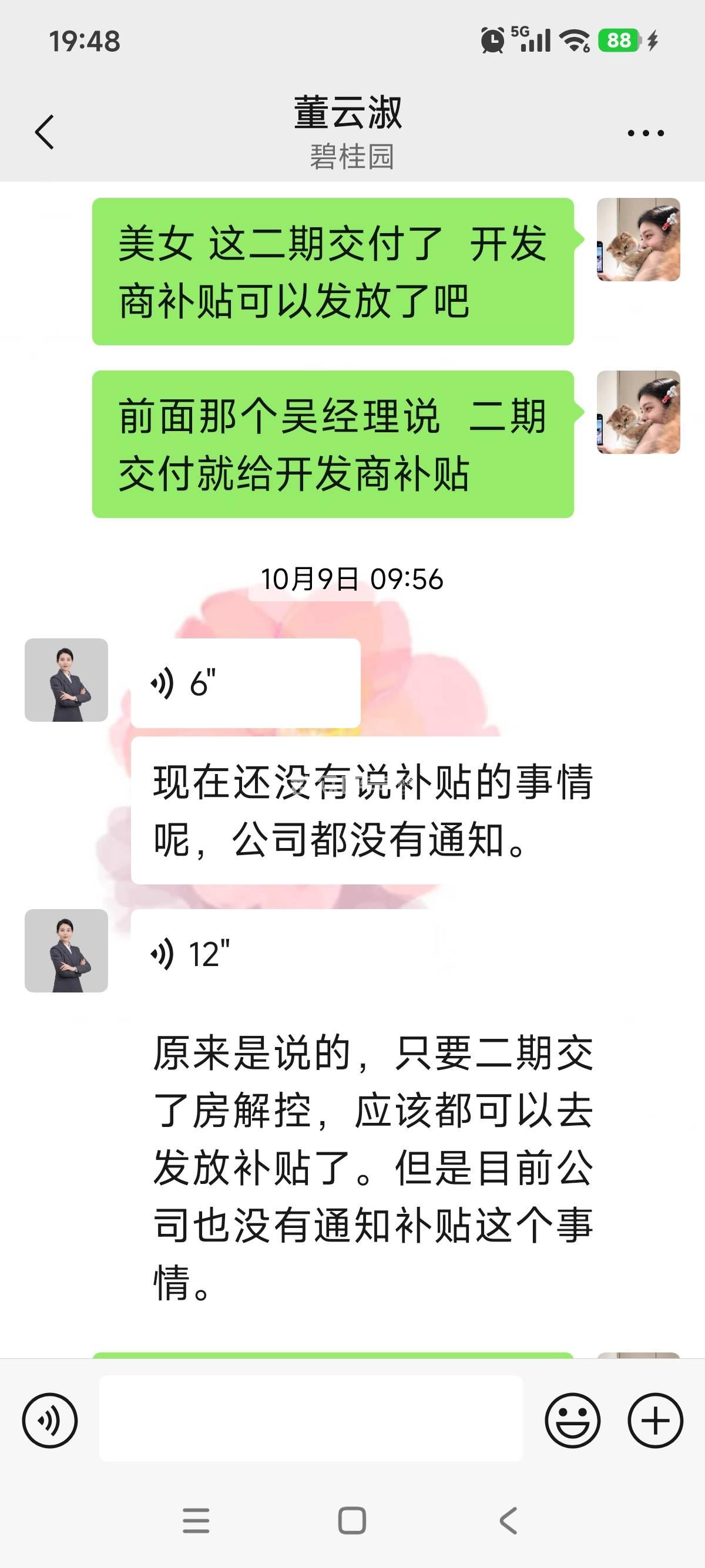Open the chat options three-dot menu
Screen dimensions: 705x1568
coord(645,133)
